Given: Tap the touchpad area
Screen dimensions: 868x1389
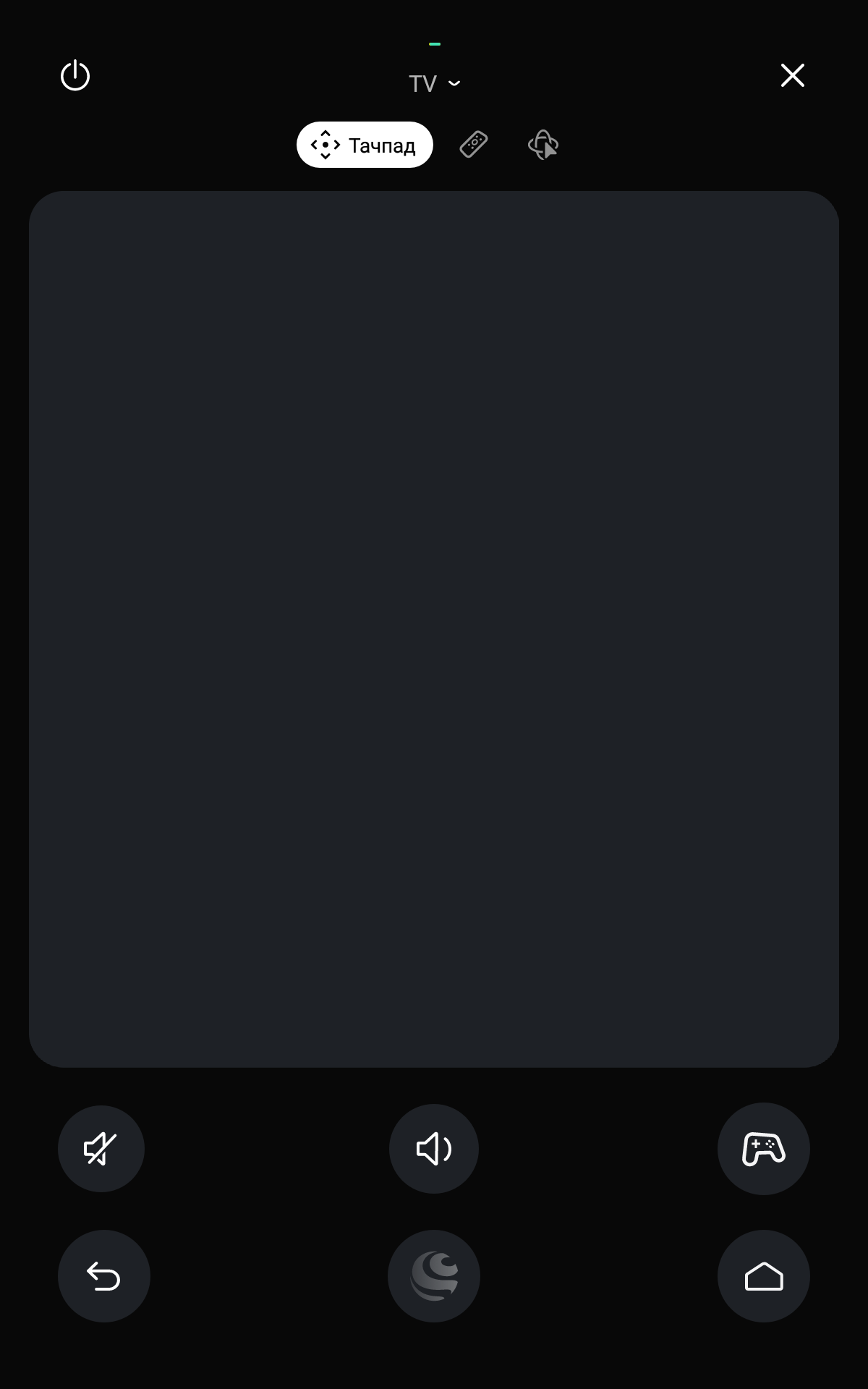Looking at the screenshot, I should (x=434, y=629).
